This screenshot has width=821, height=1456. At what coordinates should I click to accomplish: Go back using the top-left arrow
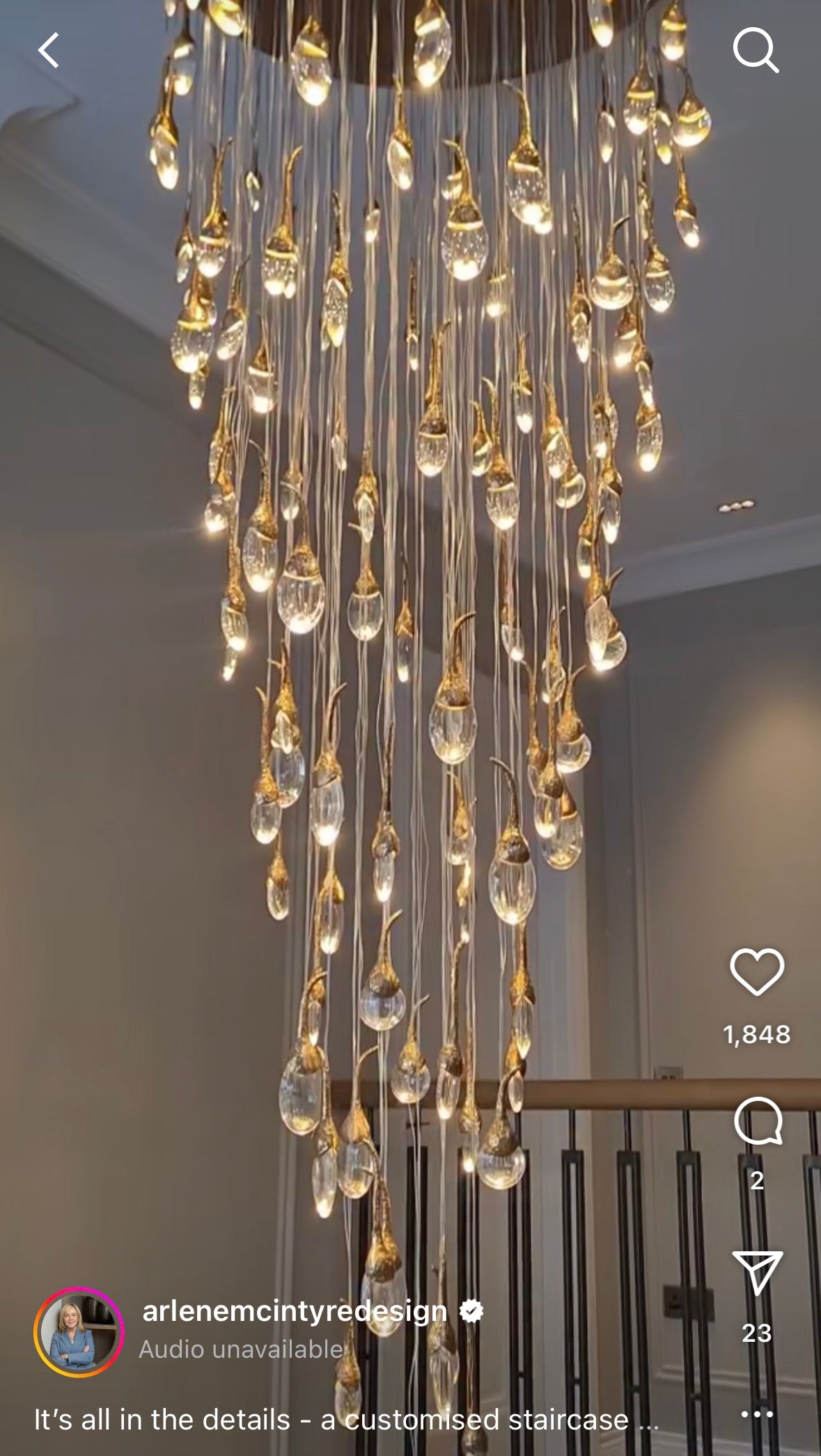coord(49,51)
